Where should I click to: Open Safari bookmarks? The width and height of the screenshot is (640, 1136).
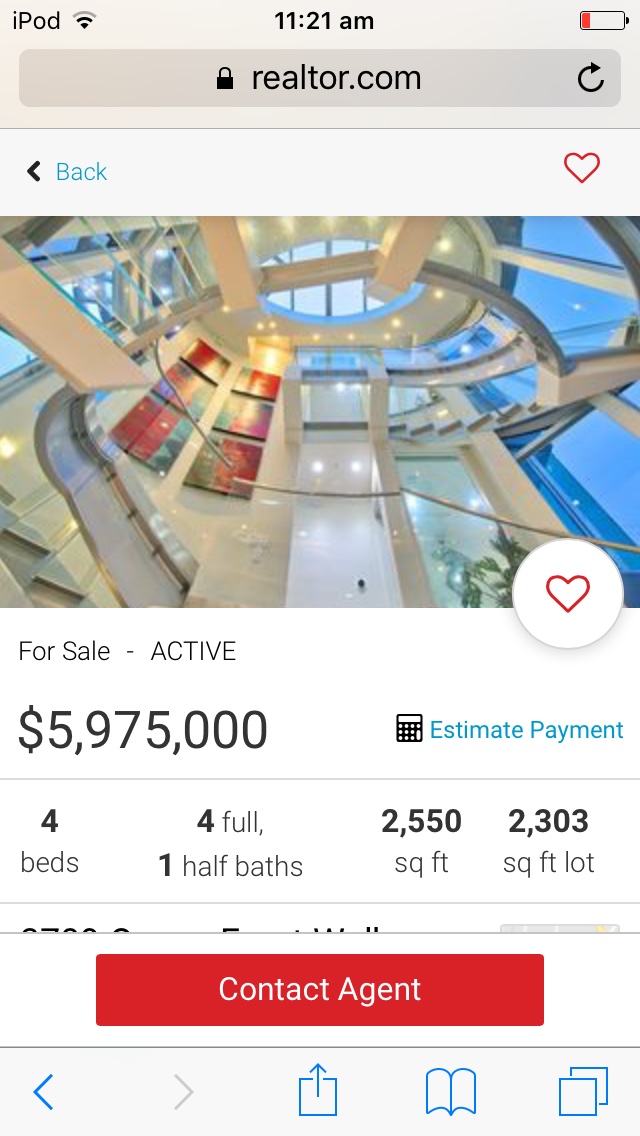tap(450, 1092)
